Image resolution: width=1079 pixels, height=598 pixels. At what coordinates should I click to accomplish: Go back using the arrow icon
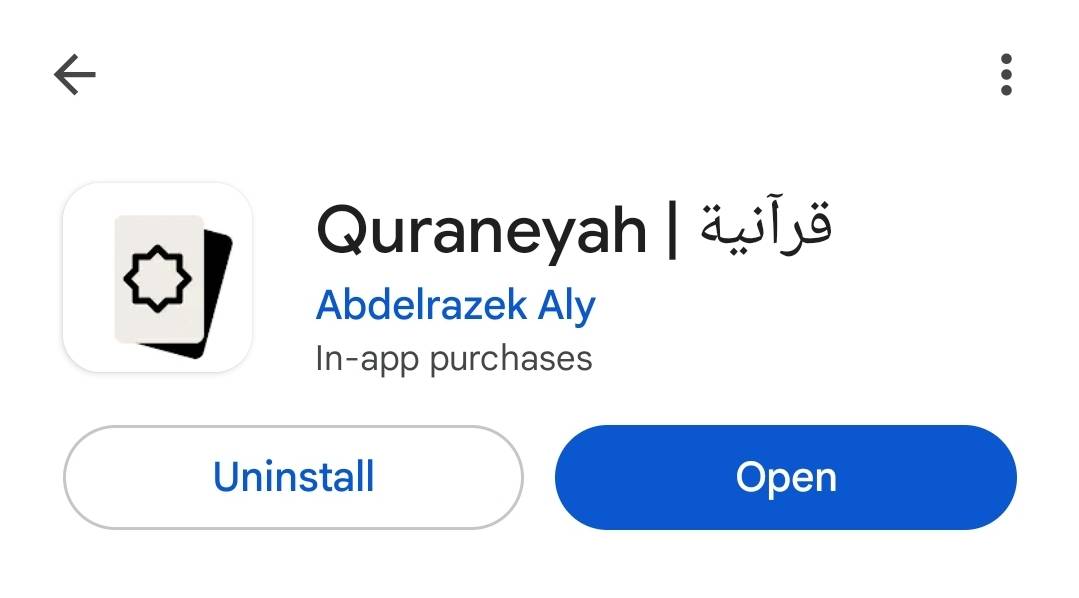pos(74,74)
